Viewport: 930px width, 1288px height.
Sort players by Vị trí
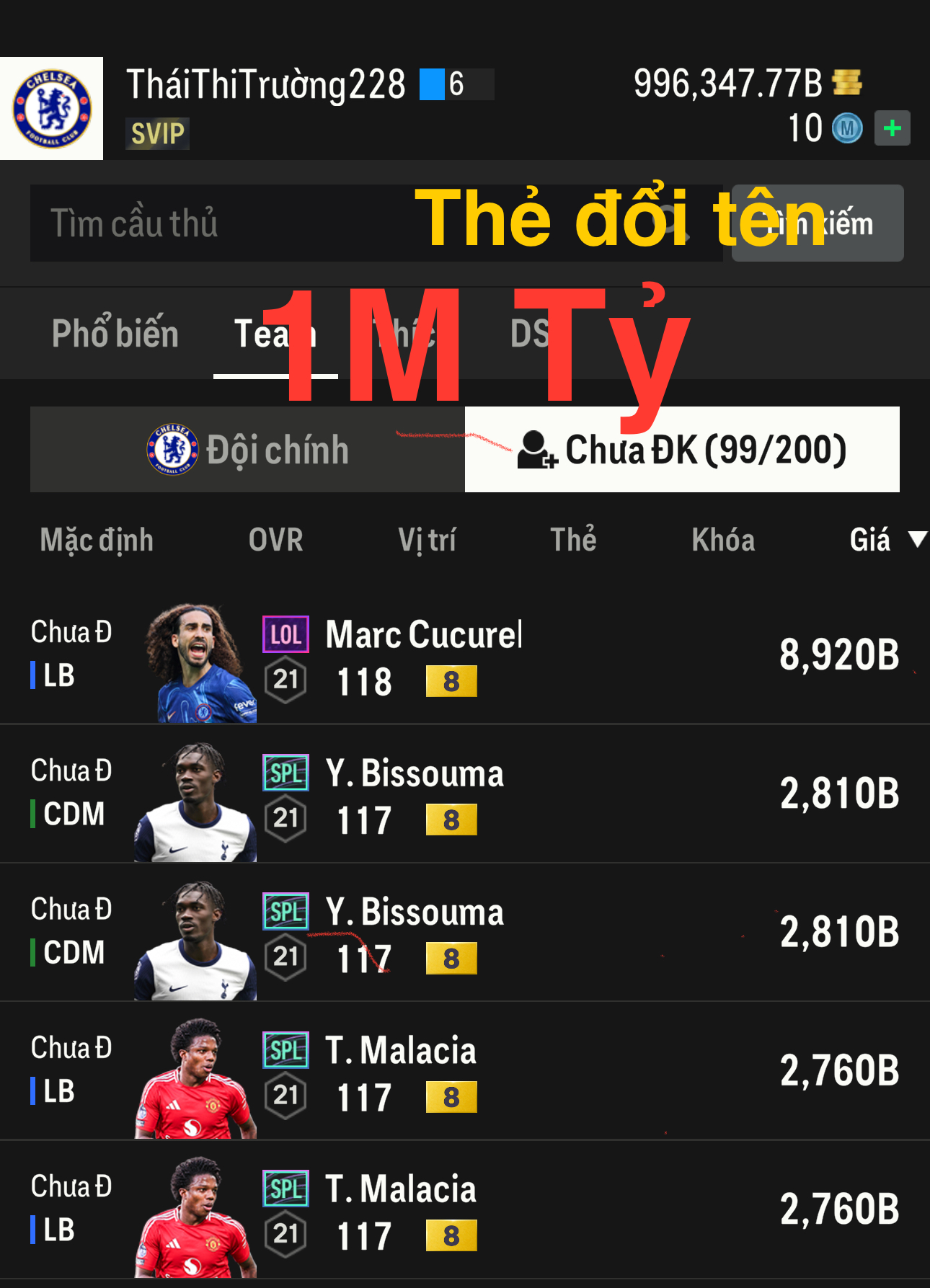click(427, 540)
